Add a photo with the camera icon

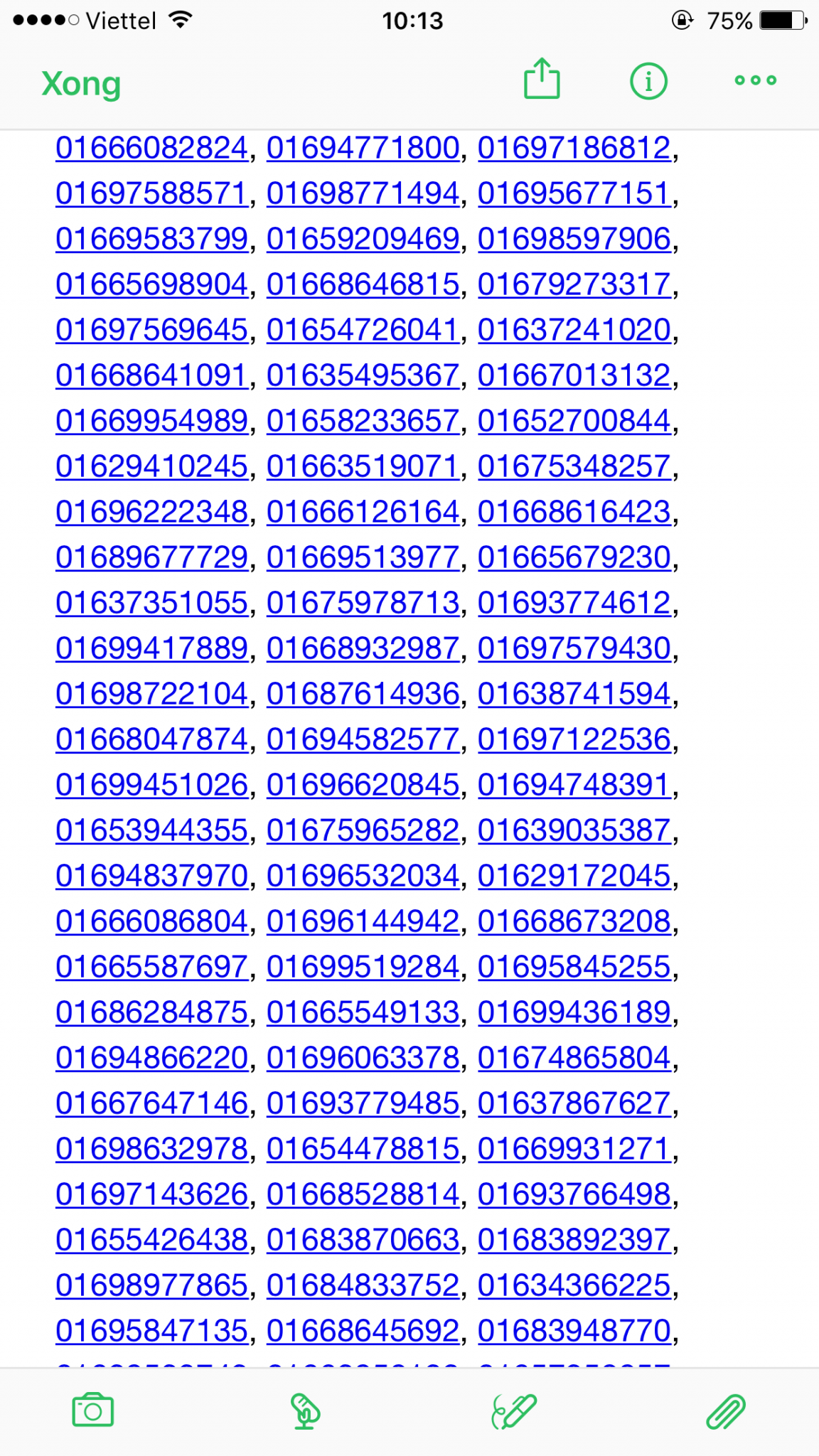tap(92, 1410)
